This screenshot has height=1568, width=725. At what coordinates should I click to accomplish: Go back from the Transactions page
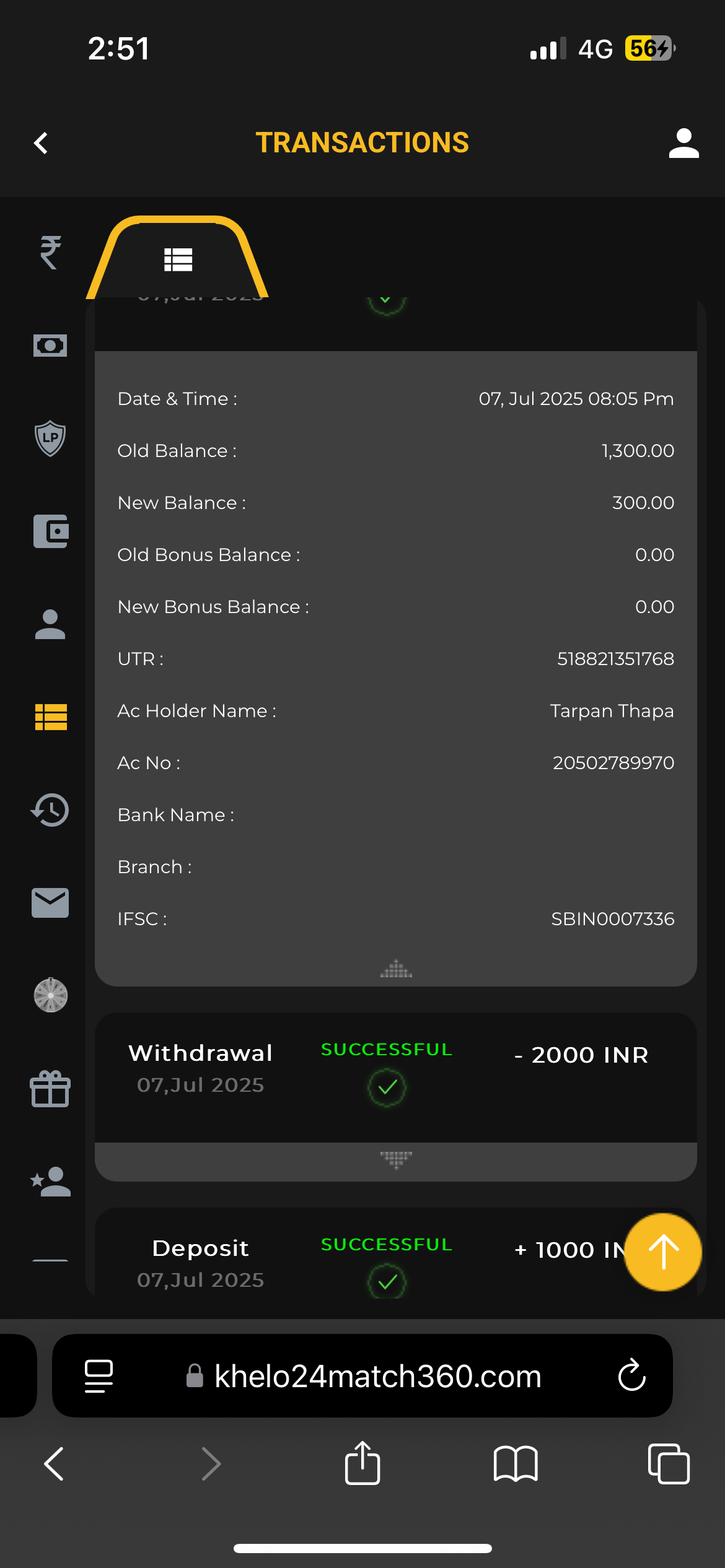[x=41, y=143]
